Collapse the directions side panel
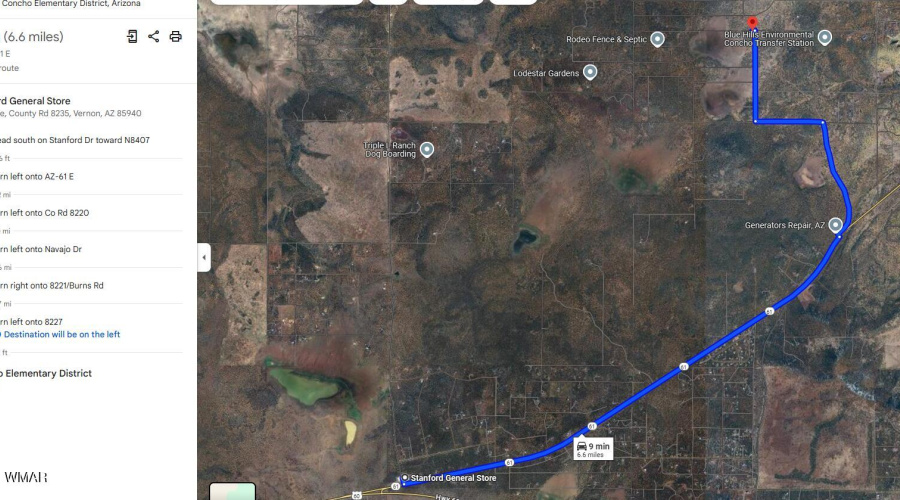Viewport: 900px width, 500px height. (204, 257)
